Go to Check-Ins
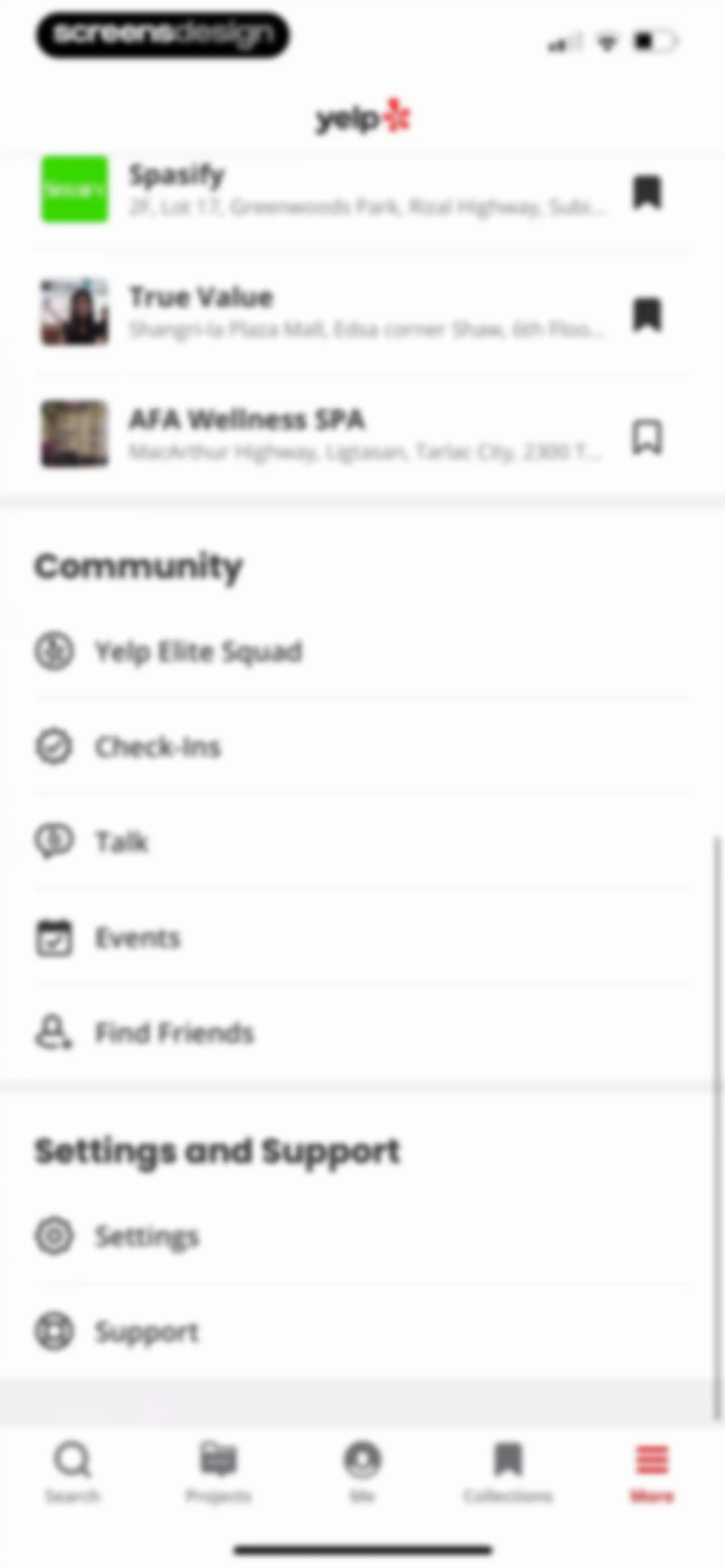The width and height of the screenshot is (725, 1568). [362, 746]
